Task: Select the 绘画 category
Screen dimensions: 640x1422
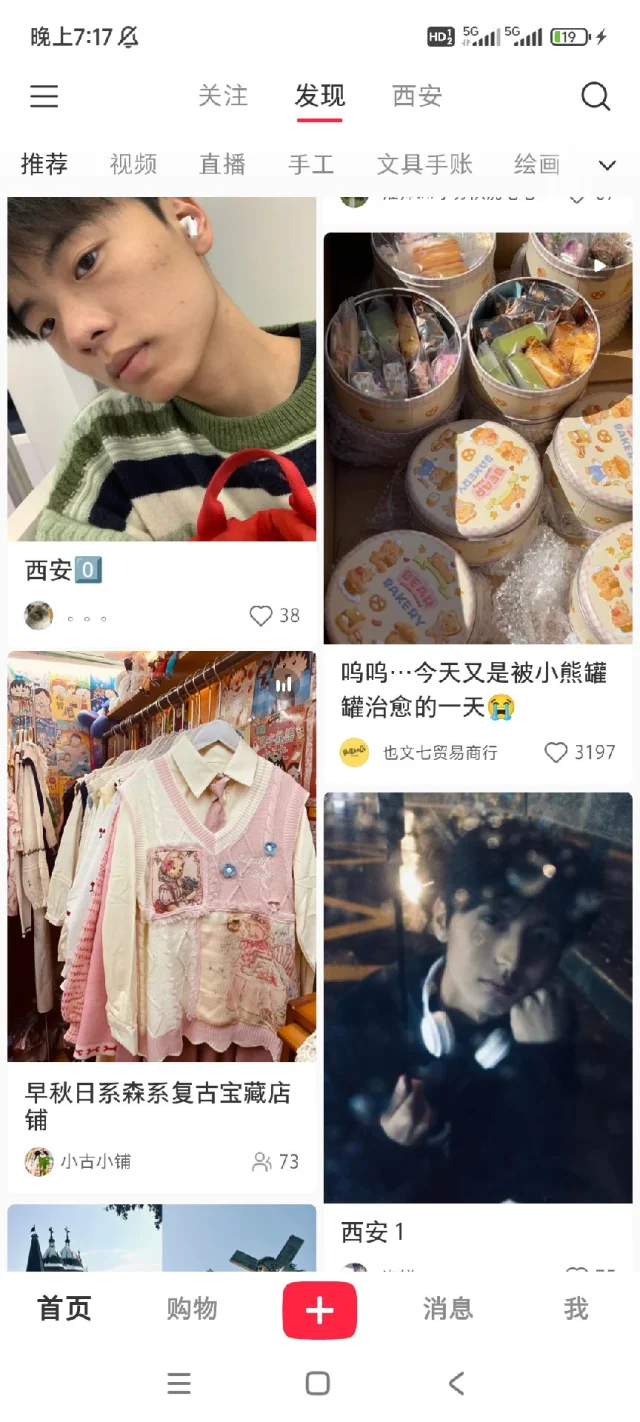Action: coord(537,164)
